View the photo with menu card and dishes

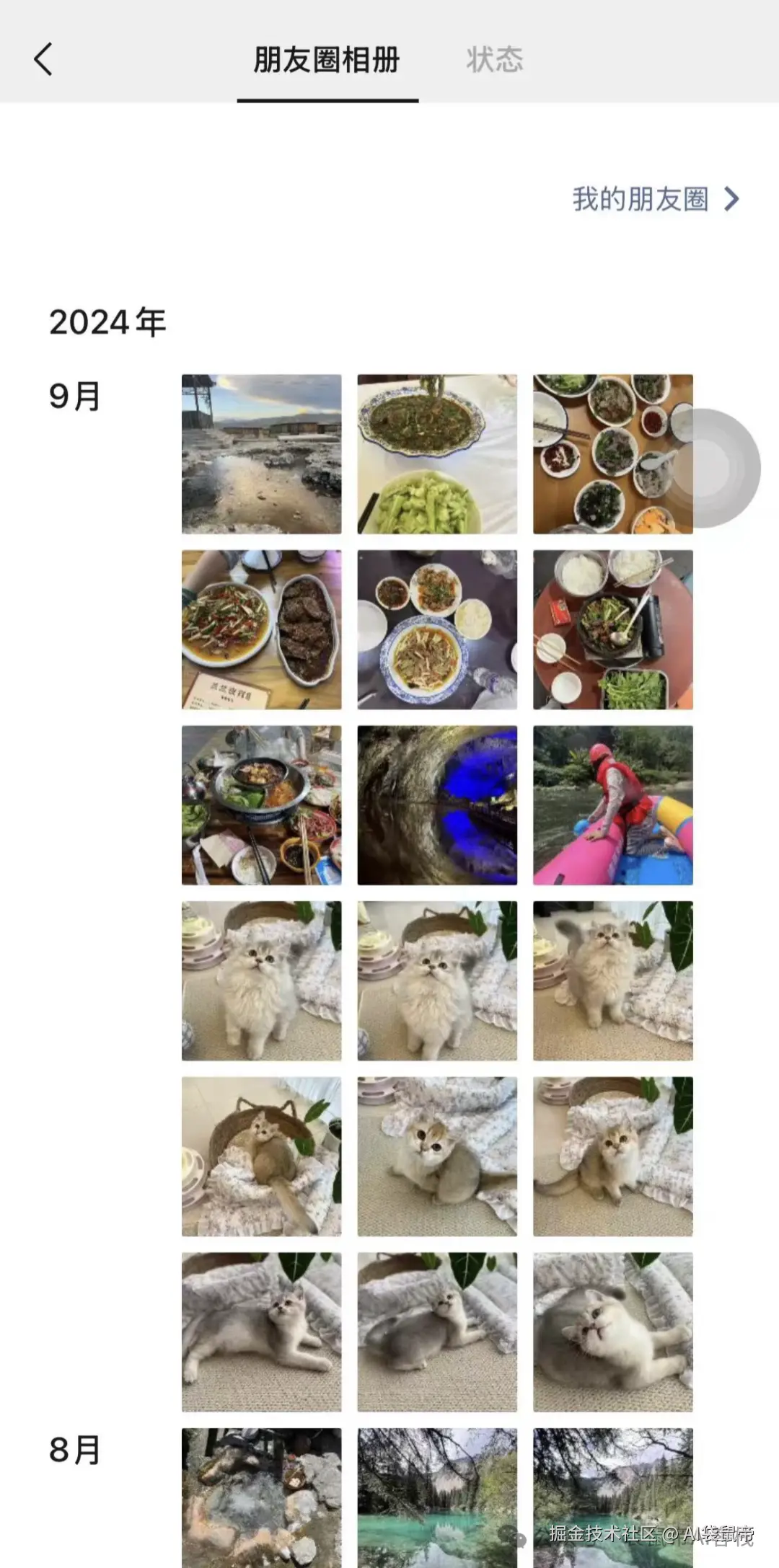tap(261, 629)
